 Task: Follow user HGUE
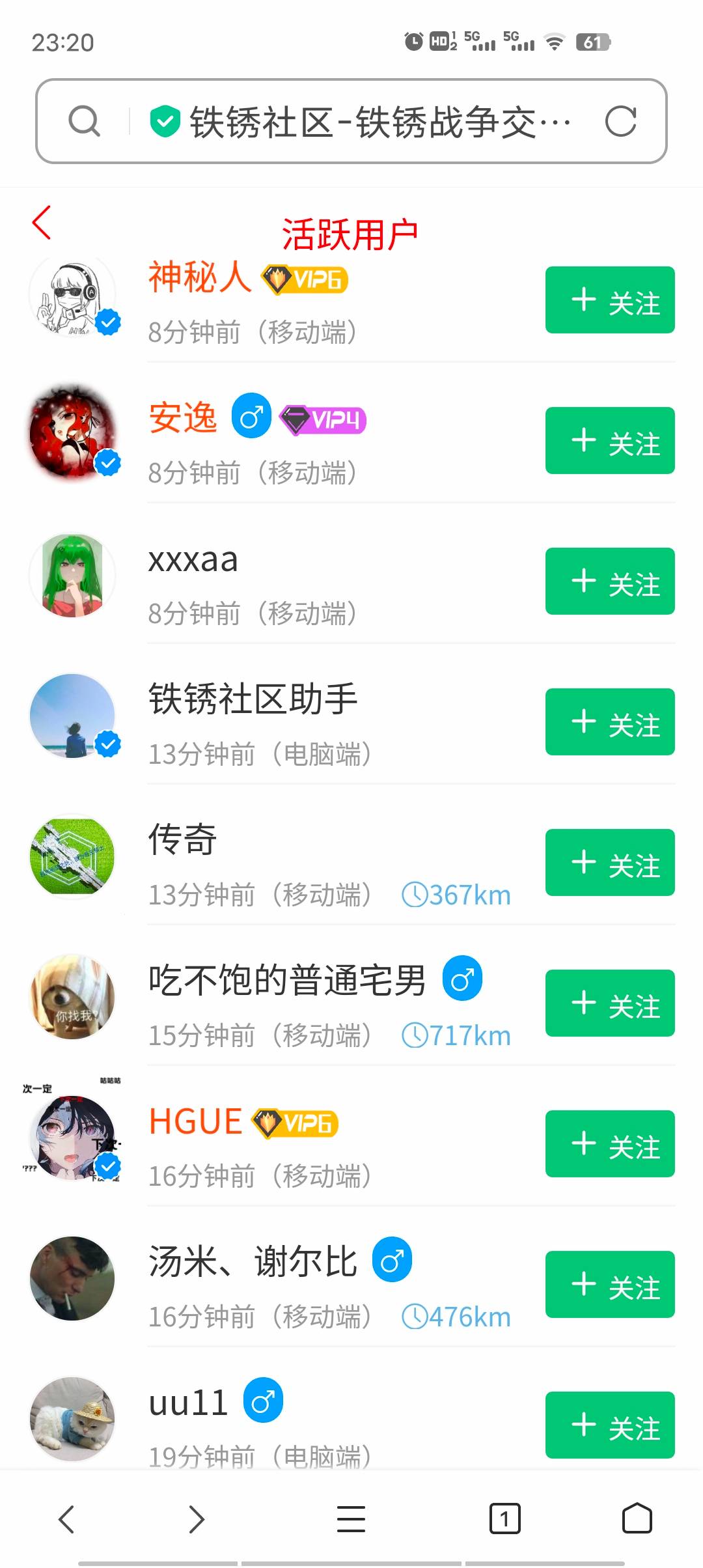[609, 1144]
